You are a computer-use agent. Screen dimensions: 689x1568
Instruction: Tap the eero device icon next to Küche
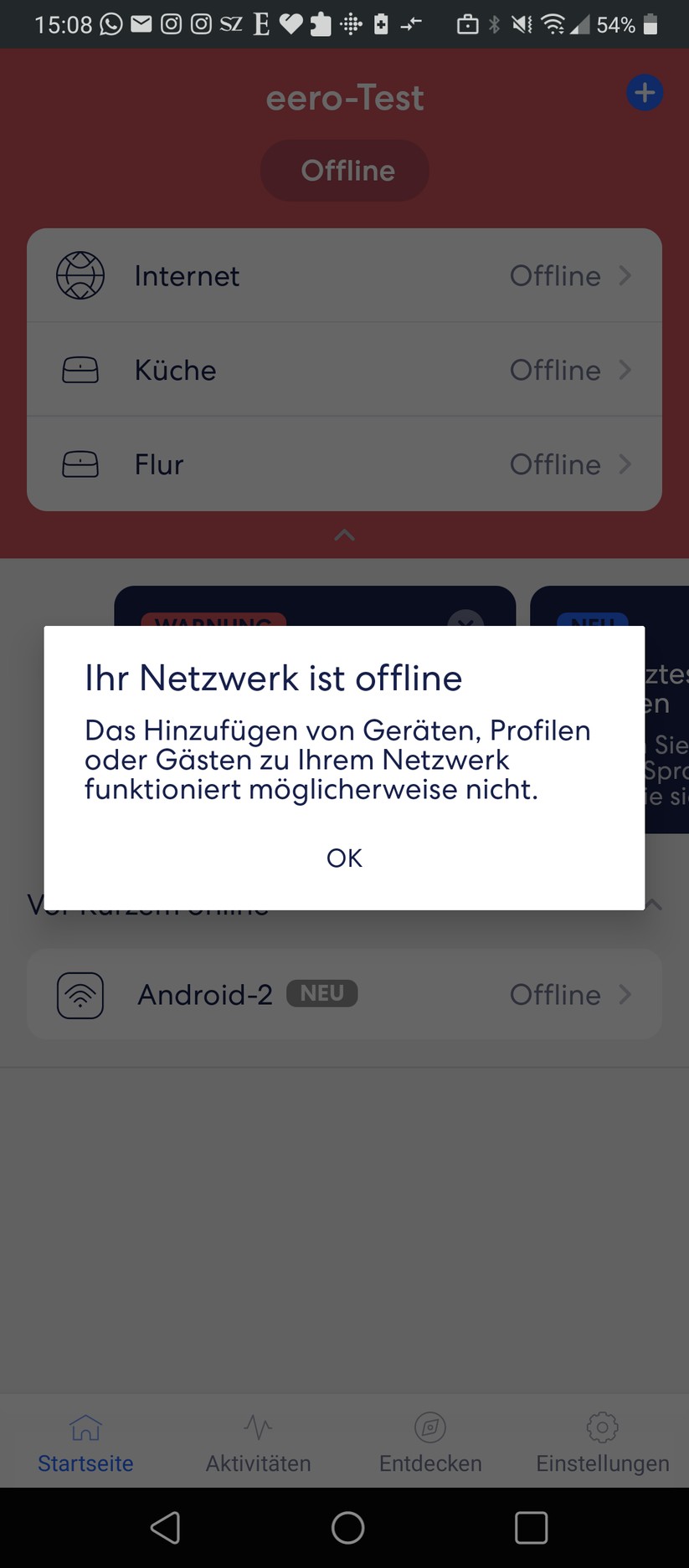pos(81,369)
